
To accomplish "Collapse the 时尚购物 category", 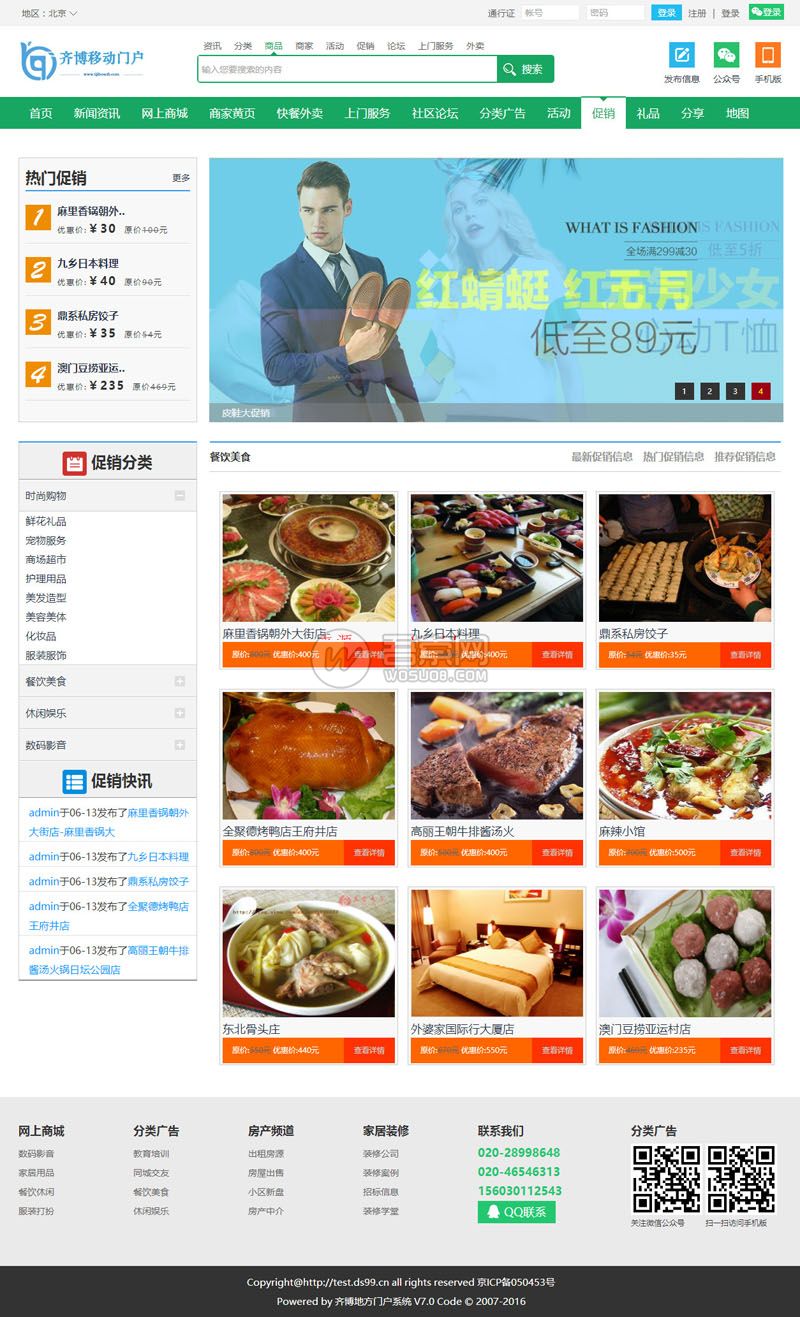I will click(180, 495).
